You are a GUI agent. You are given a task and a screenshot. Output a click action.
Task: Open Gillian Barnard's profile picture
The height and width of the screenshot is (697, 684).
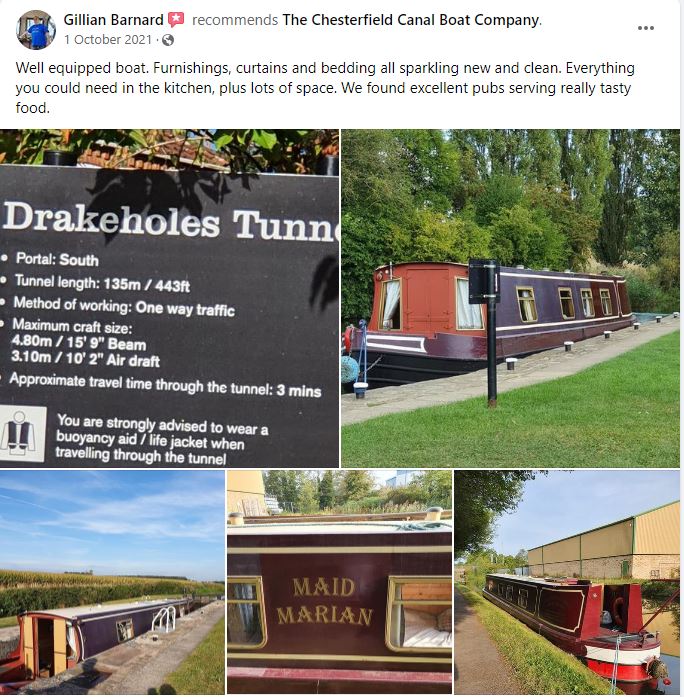36,30
